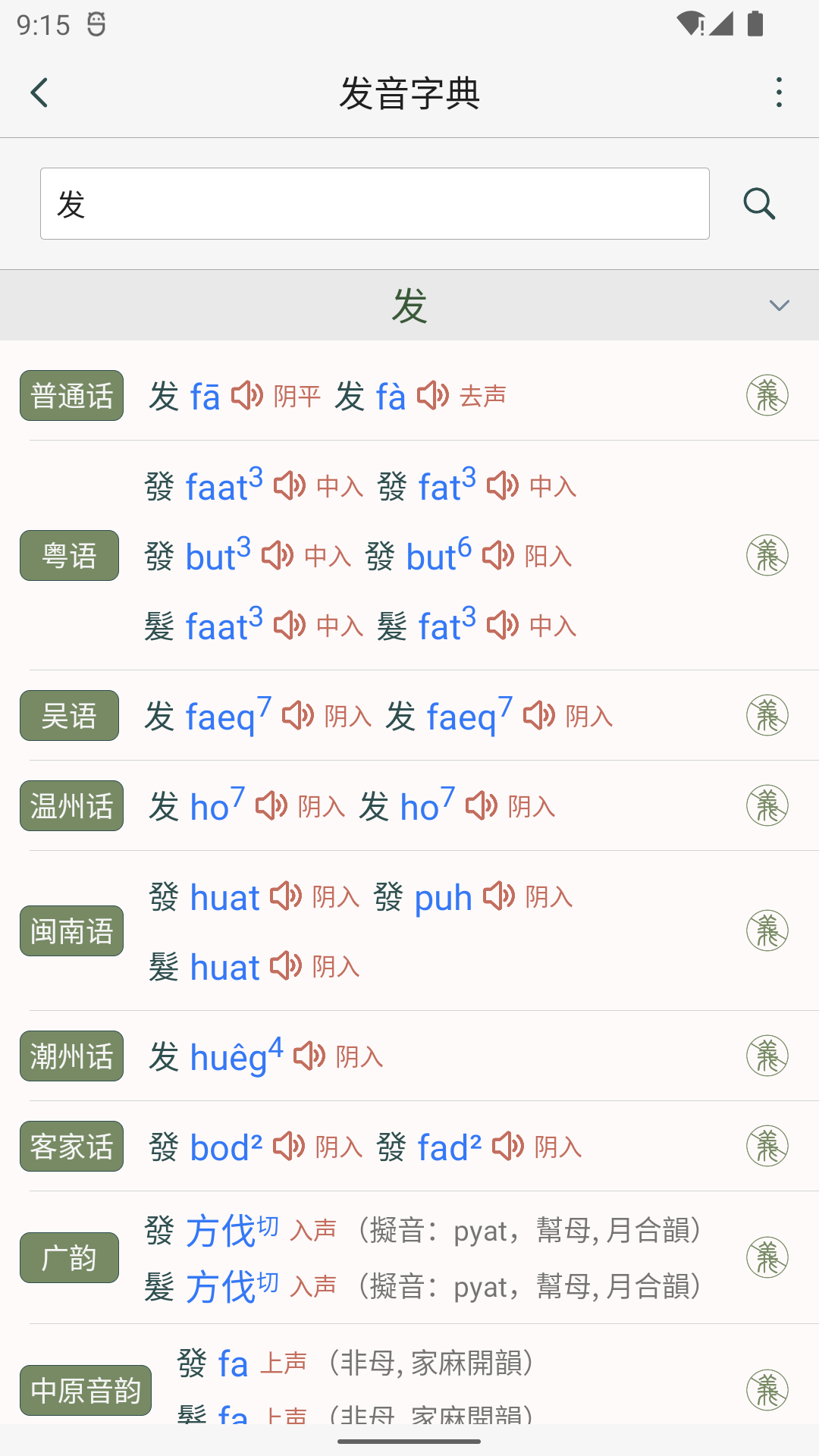This screenshot has height=1456, width=819.
Task: Tap the seal icon in 普通话 row
Action: pyautogui.click(x=767, y=396)
